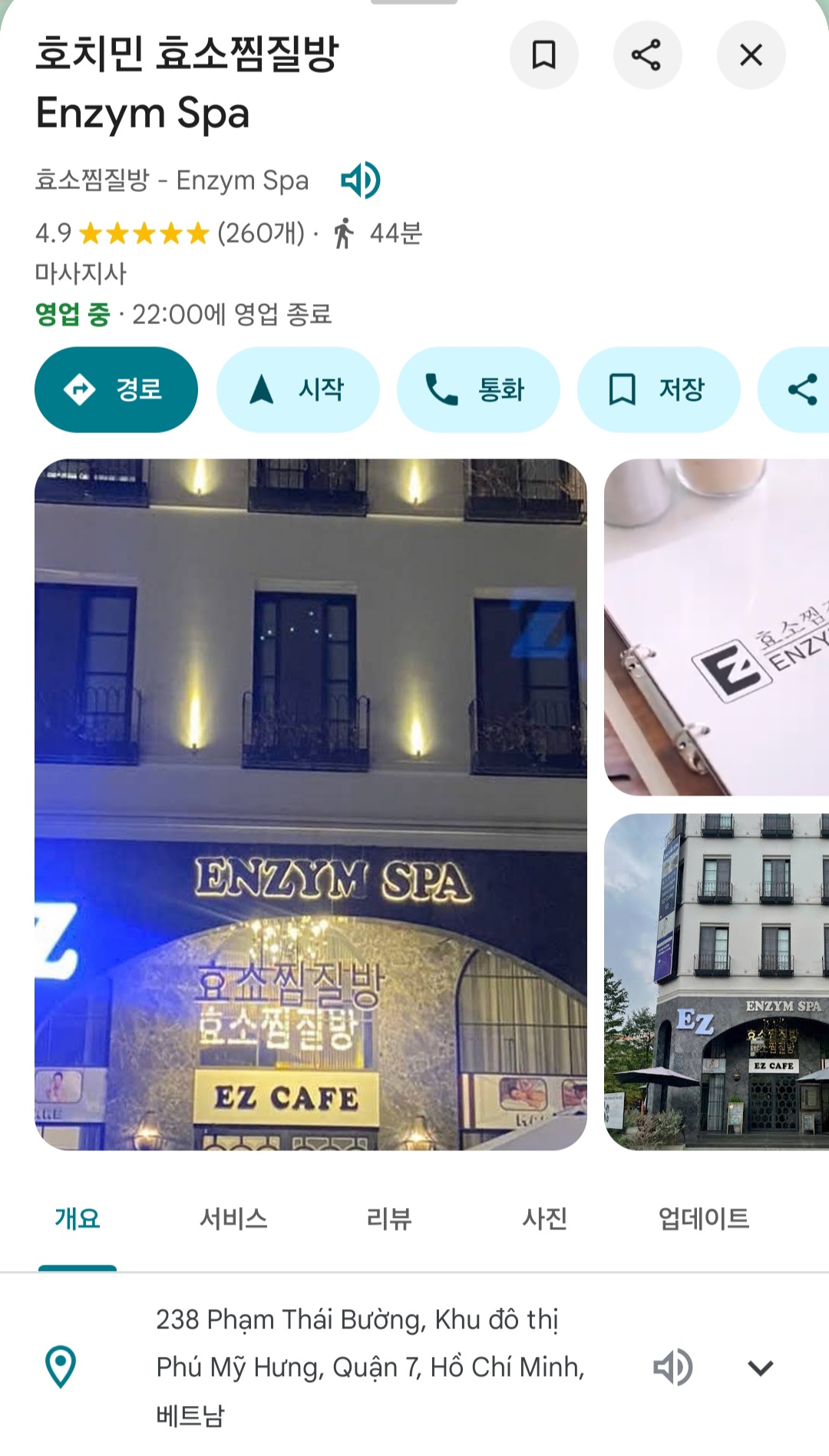Go to the 리뷰 tab
The height and width of the screenshot is (1456, 829).
389,1219
